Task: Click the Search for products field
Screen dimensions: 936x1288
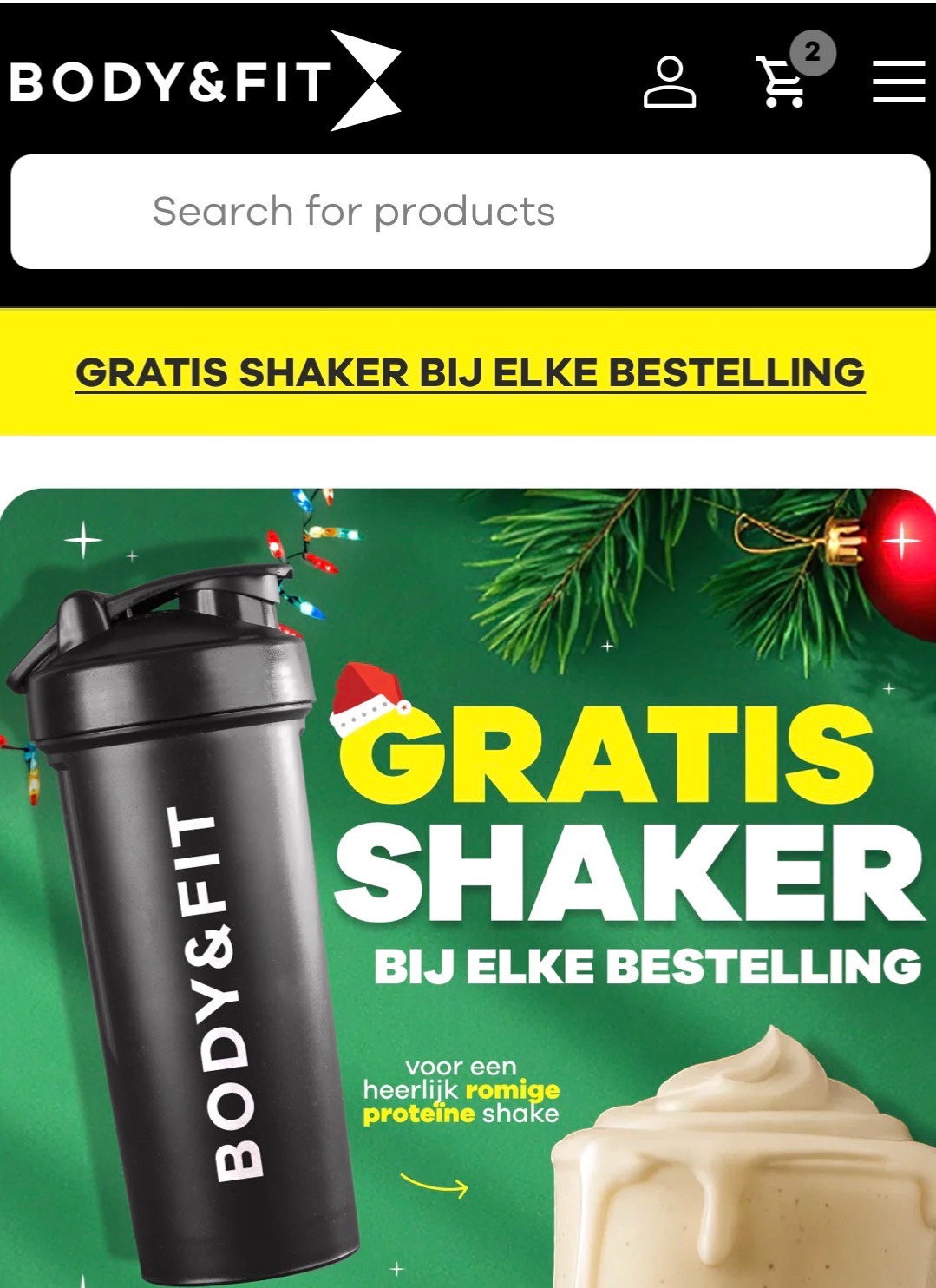Action: click(468, 210)
